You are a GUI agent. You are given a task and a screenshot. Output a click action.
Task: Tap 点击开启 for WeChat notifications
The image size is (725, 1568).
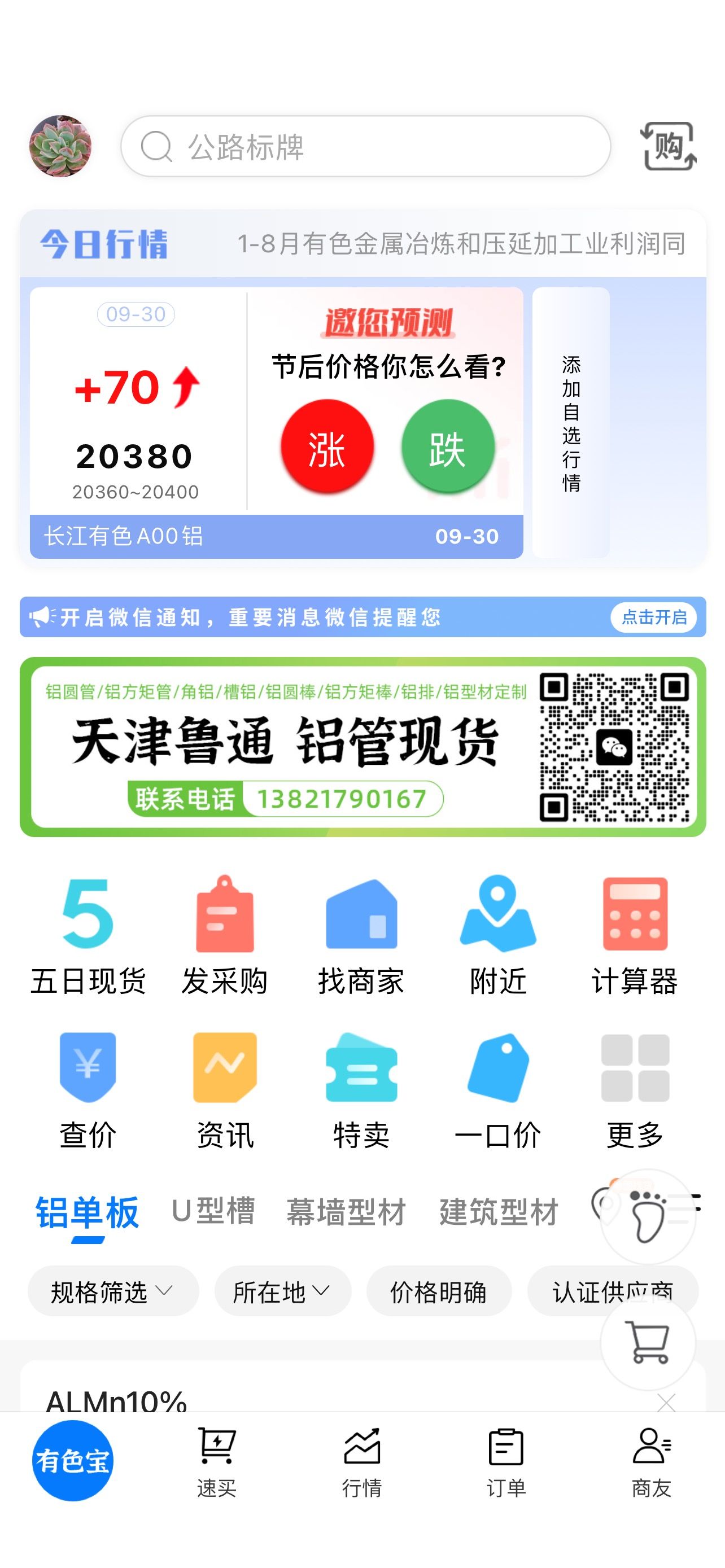pyautogui.click(x=654, y=617)
